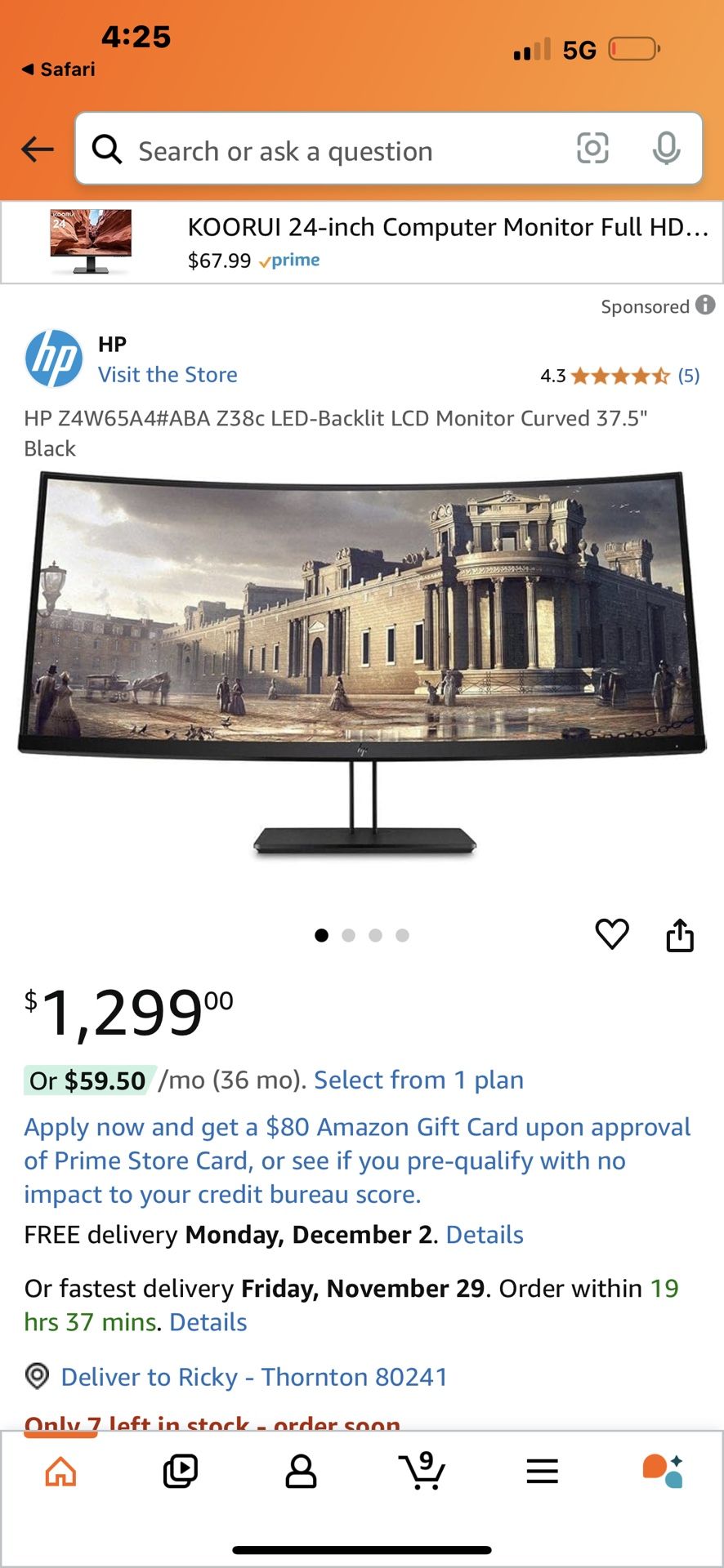This screenshot has height=1568, width=724.
Task: Open camera lens search
Action: (x=592, y=149)
